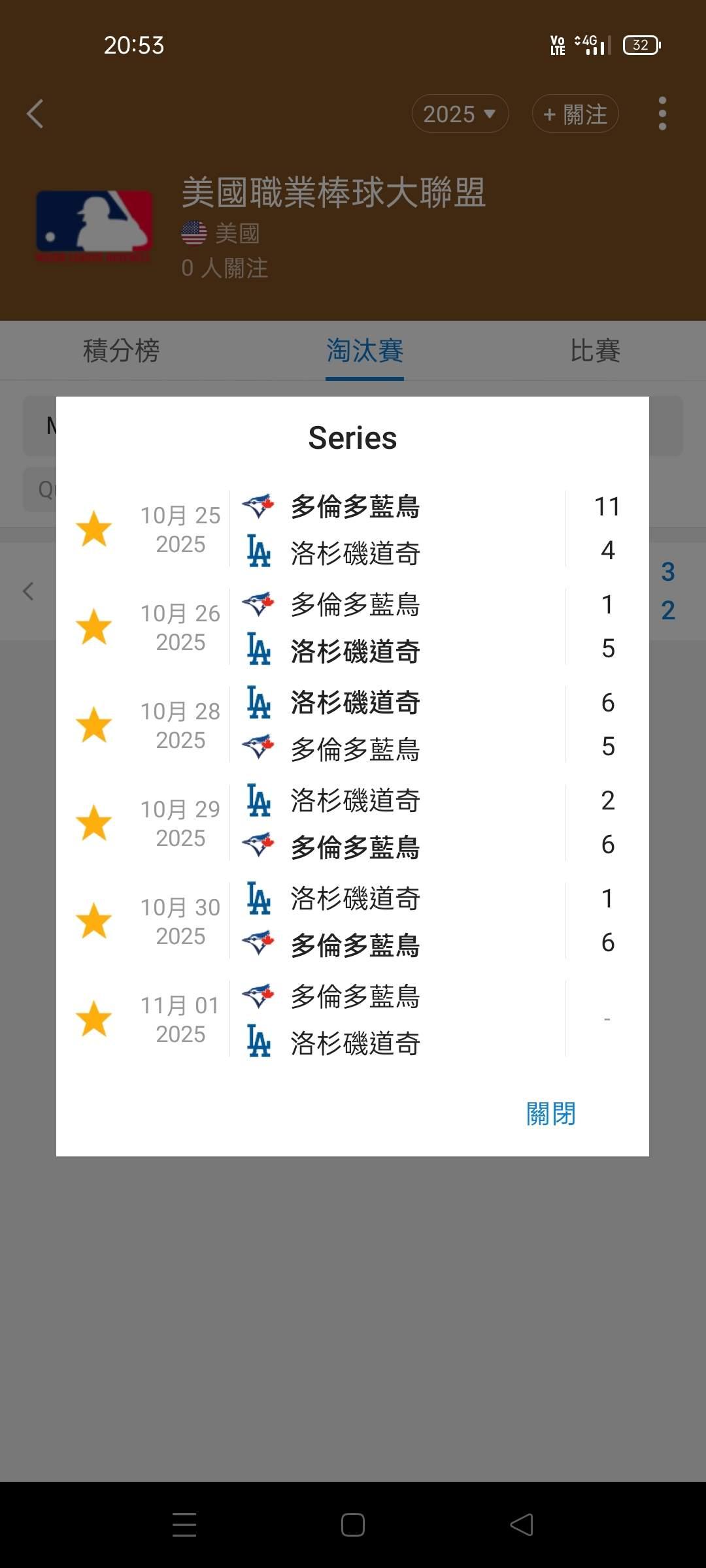Toggle the star for the 10月 26 game

94,627
